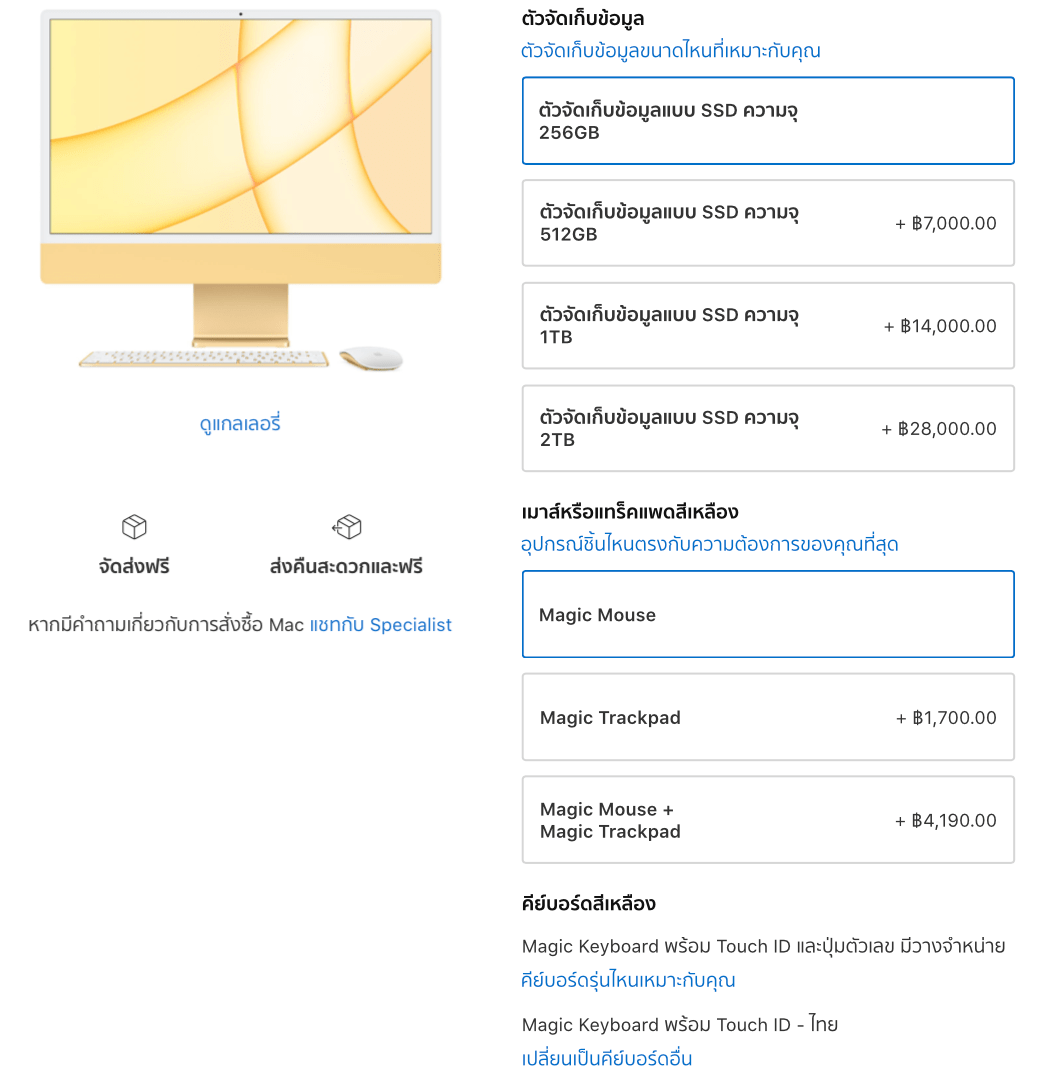Viewport: 1051px width, 1084px height.
Task: View the iMac photo gallery
Action: [x=240, y=424]
